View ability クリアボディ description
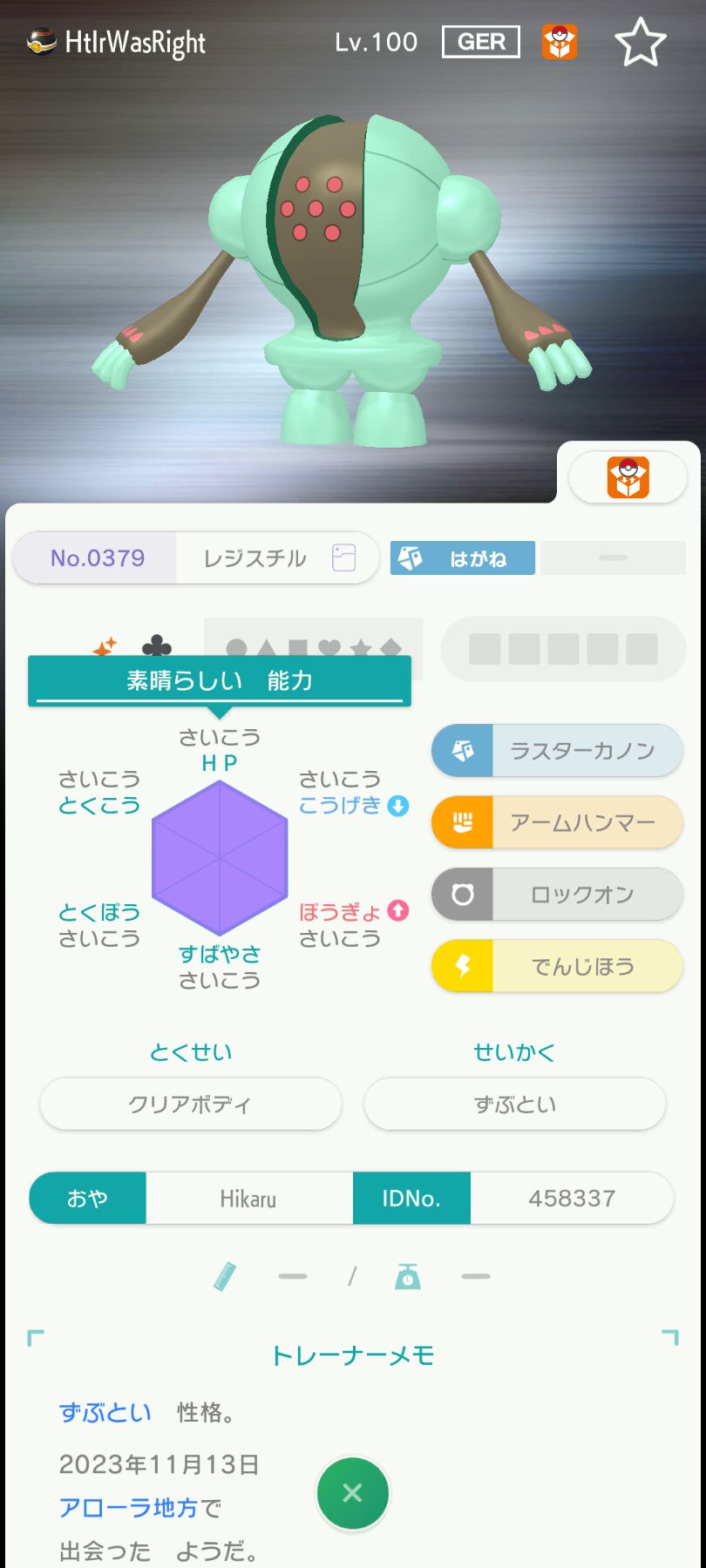Image resolution: width=706 pixels, height=1568 pixels. click(190, 1105)
